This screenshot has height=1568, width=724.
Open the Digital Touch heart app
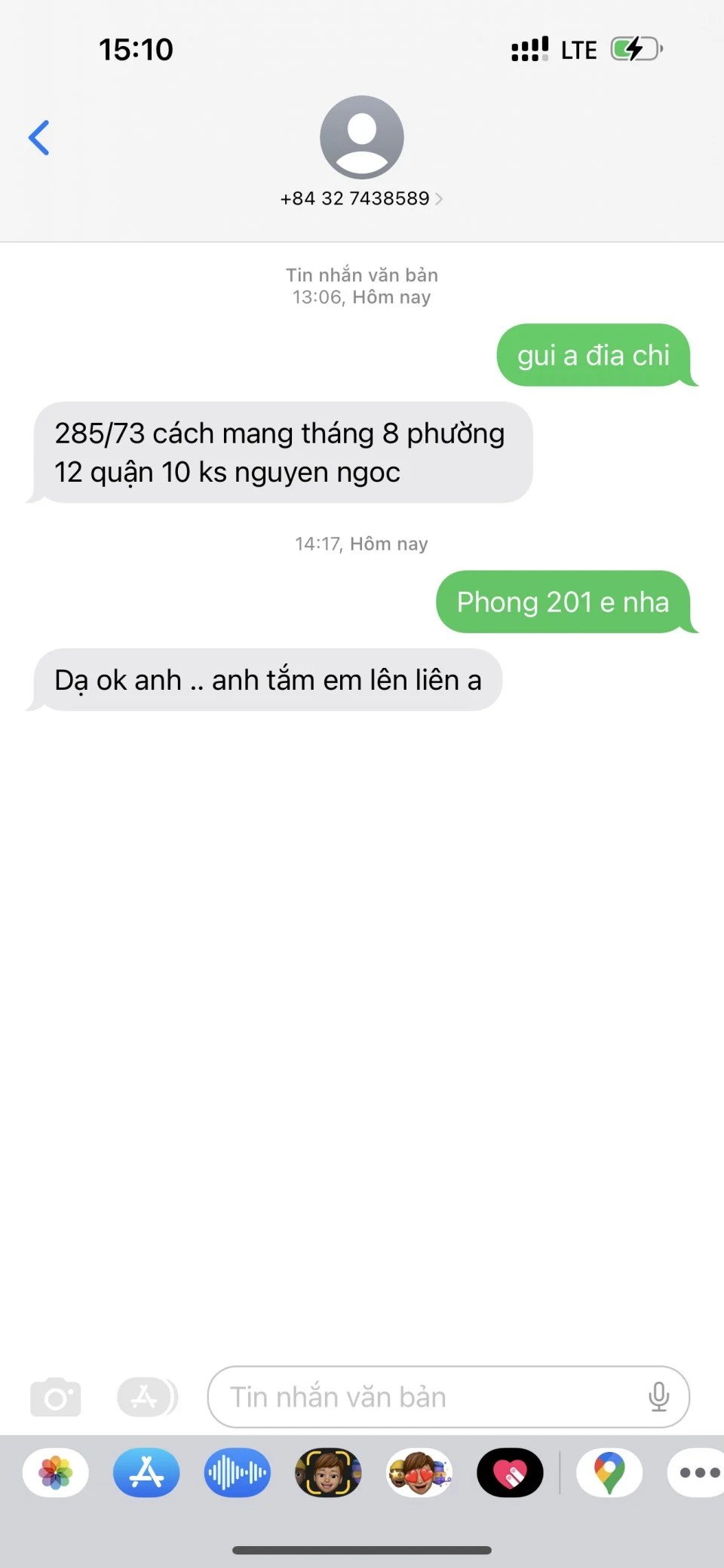pos(510,1472)
